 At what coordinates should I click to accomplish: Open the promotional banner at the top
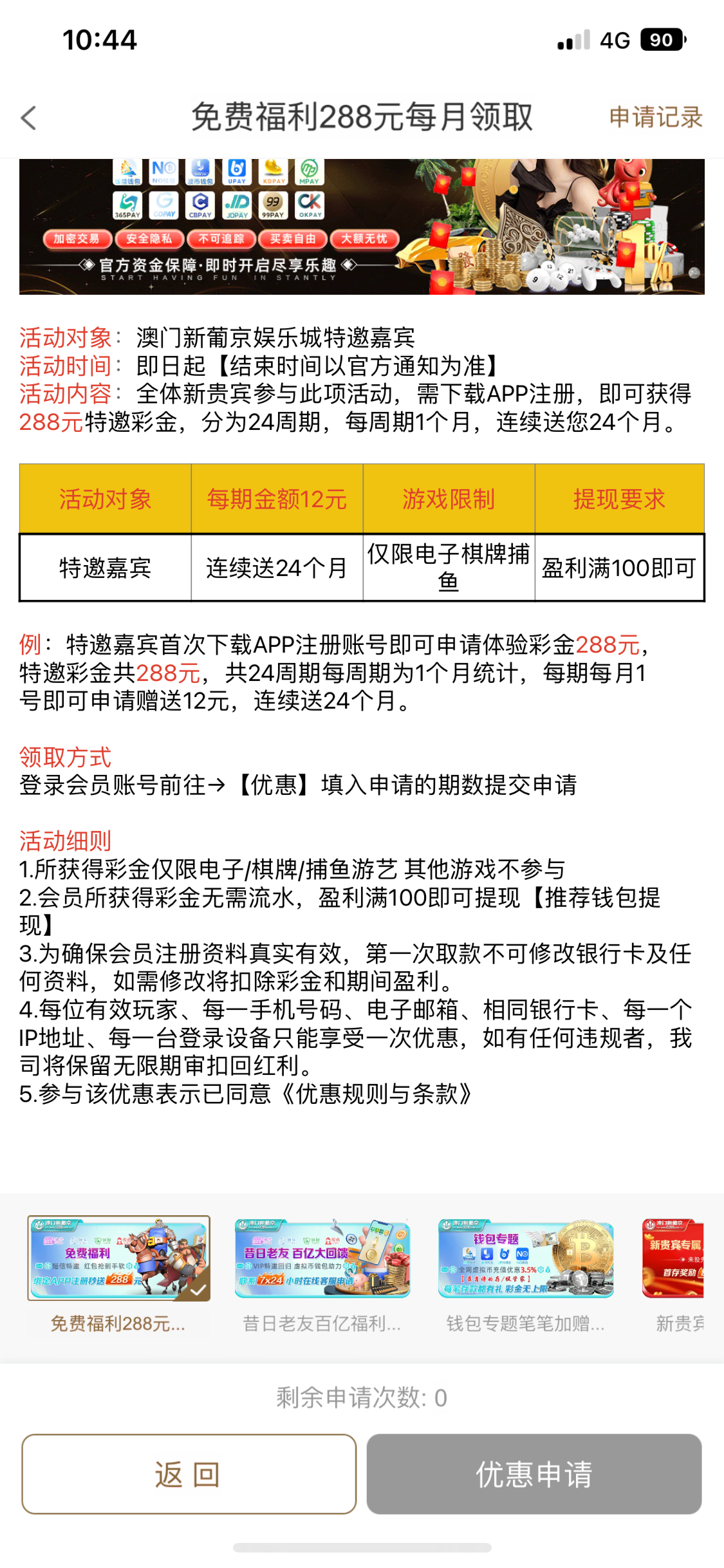(362, 227)
